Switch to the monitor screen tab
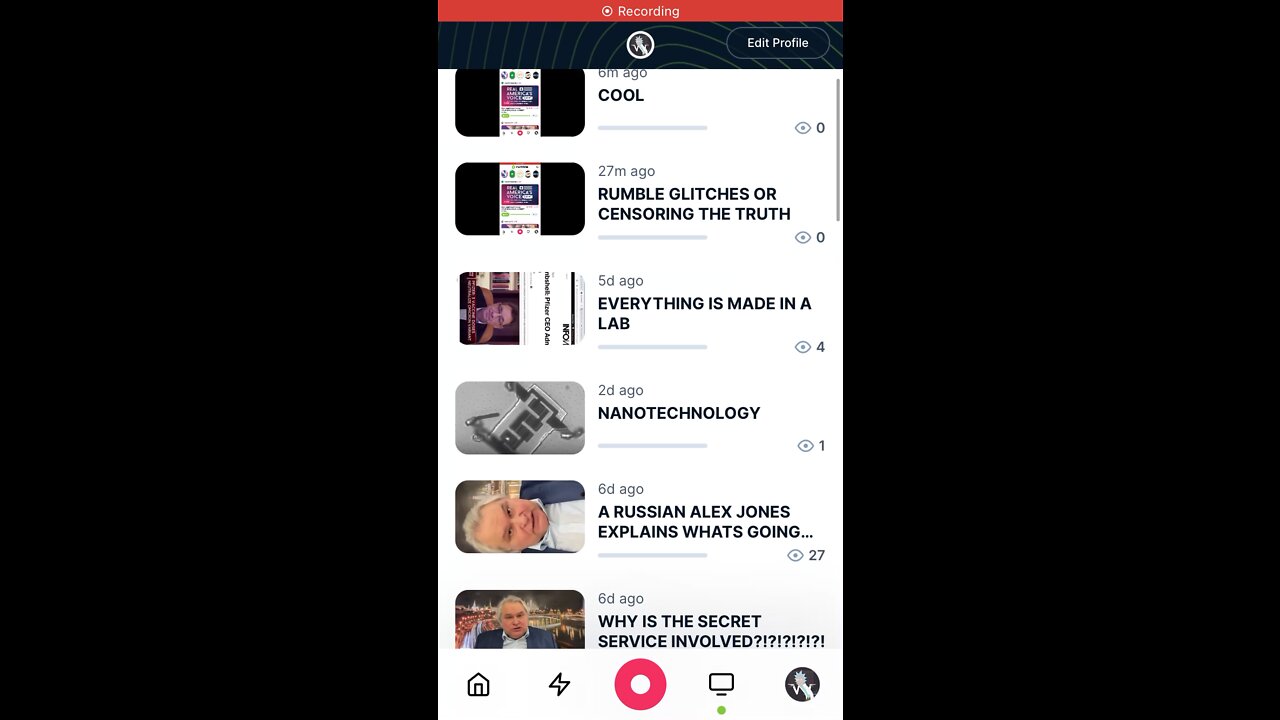The height and width of the screenshot is (720, 1280). [x=721, y=685]
